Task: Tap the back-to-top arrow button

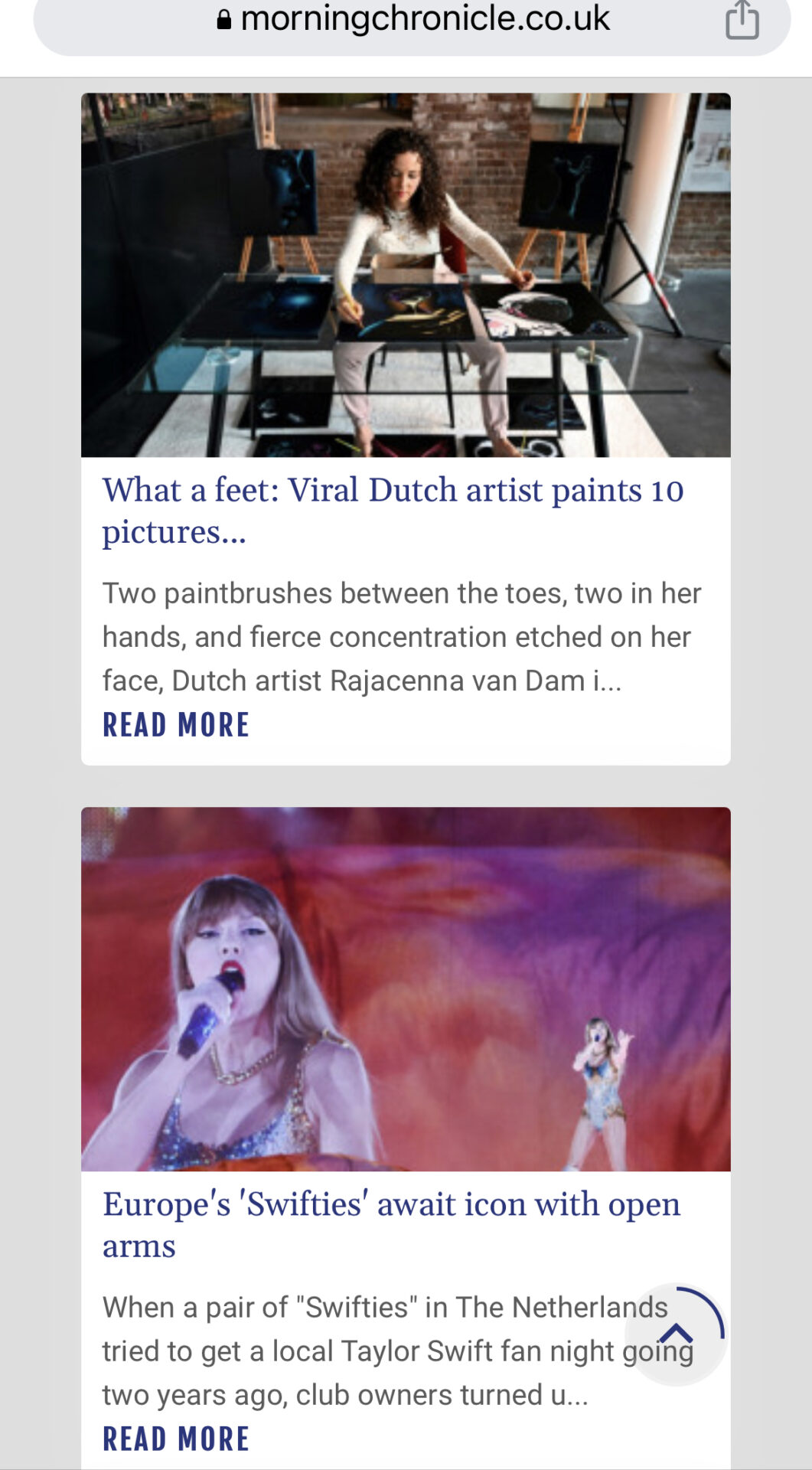Action: pos(676,1334)
